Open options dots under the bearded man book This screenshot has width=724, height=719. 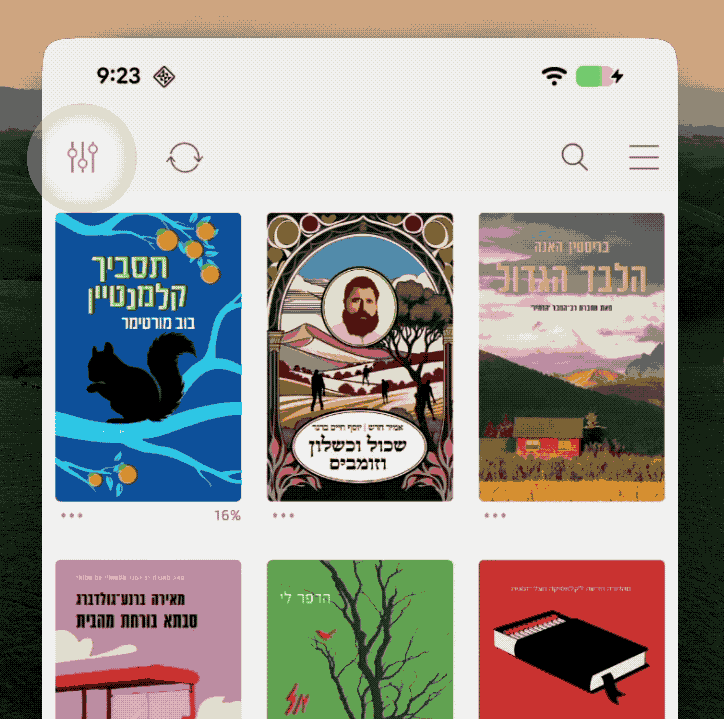pyautogui.click(x=284, y=516)
